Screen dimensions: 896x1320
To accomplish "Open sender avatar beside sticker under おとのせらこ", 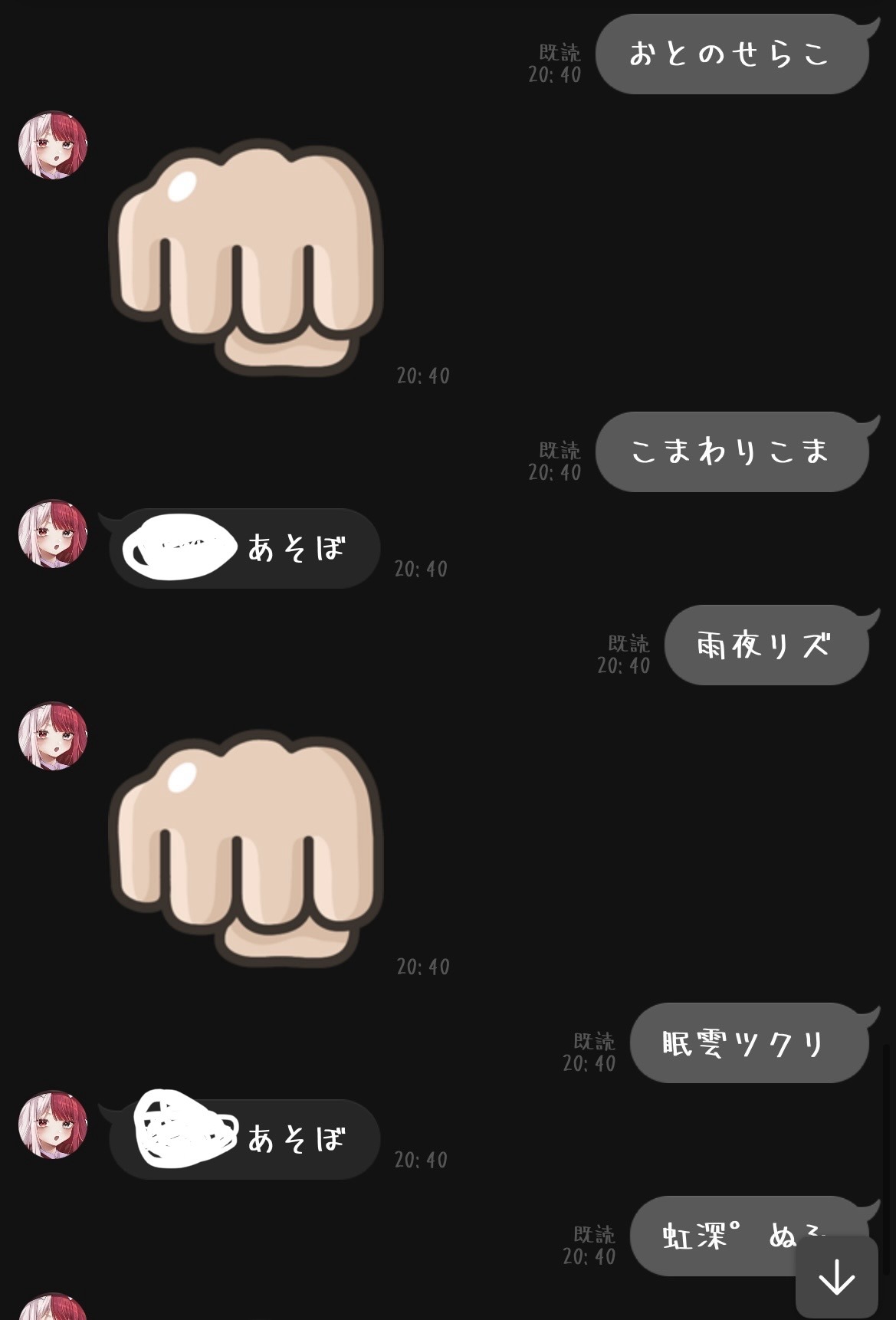I will pos(53,145).
